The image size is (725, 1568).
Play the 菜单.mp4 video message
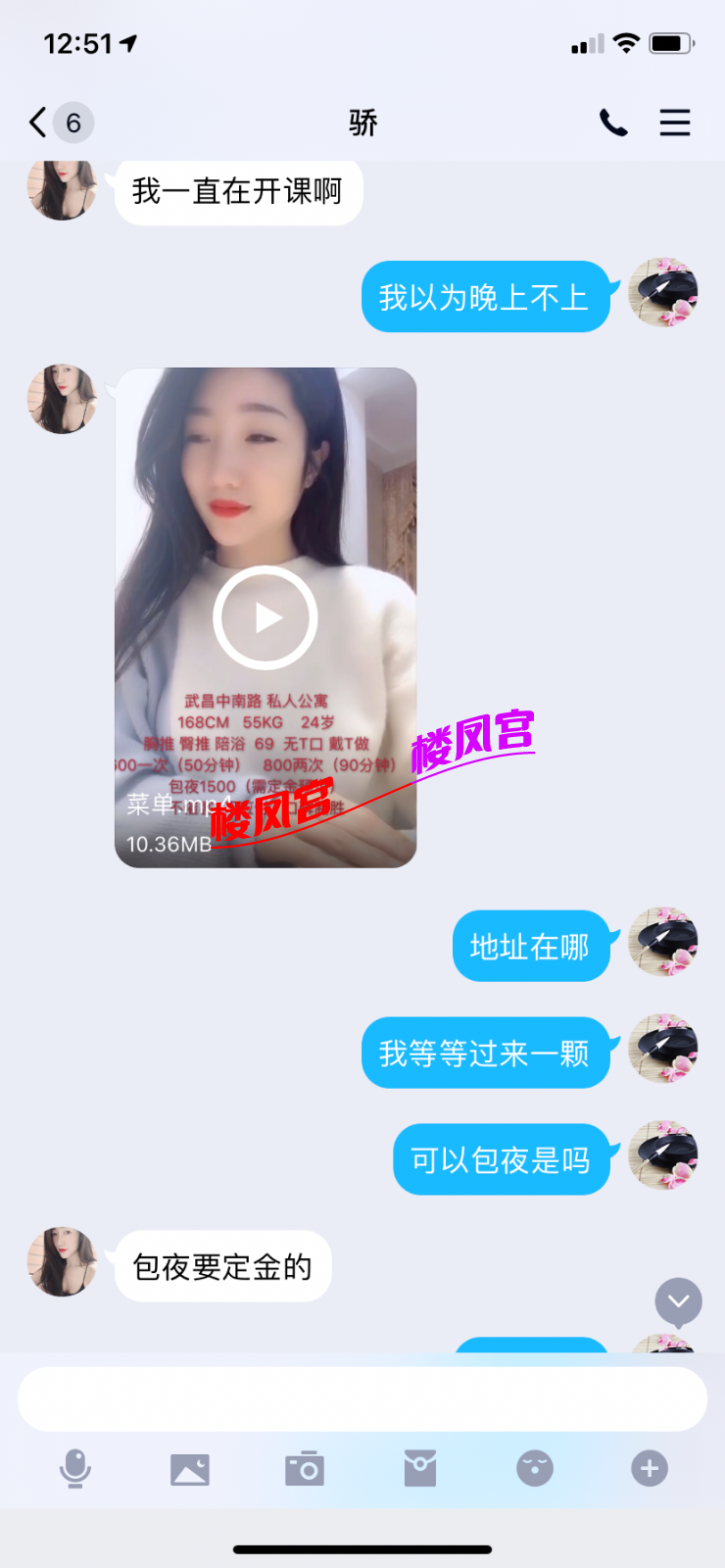[266, 618]
